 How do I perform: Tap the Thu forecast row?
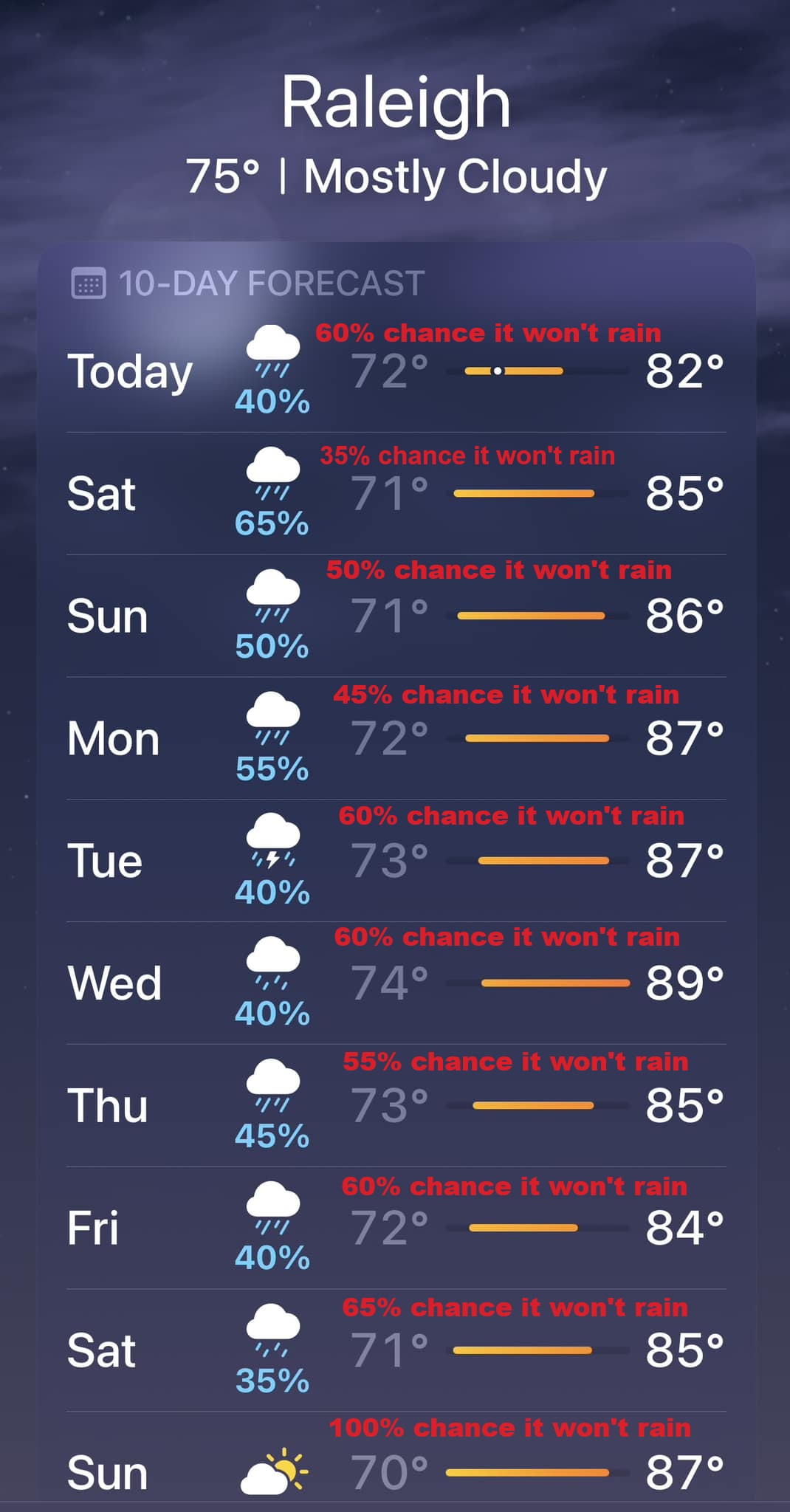pyautogui.click(x=395, y=1106)
